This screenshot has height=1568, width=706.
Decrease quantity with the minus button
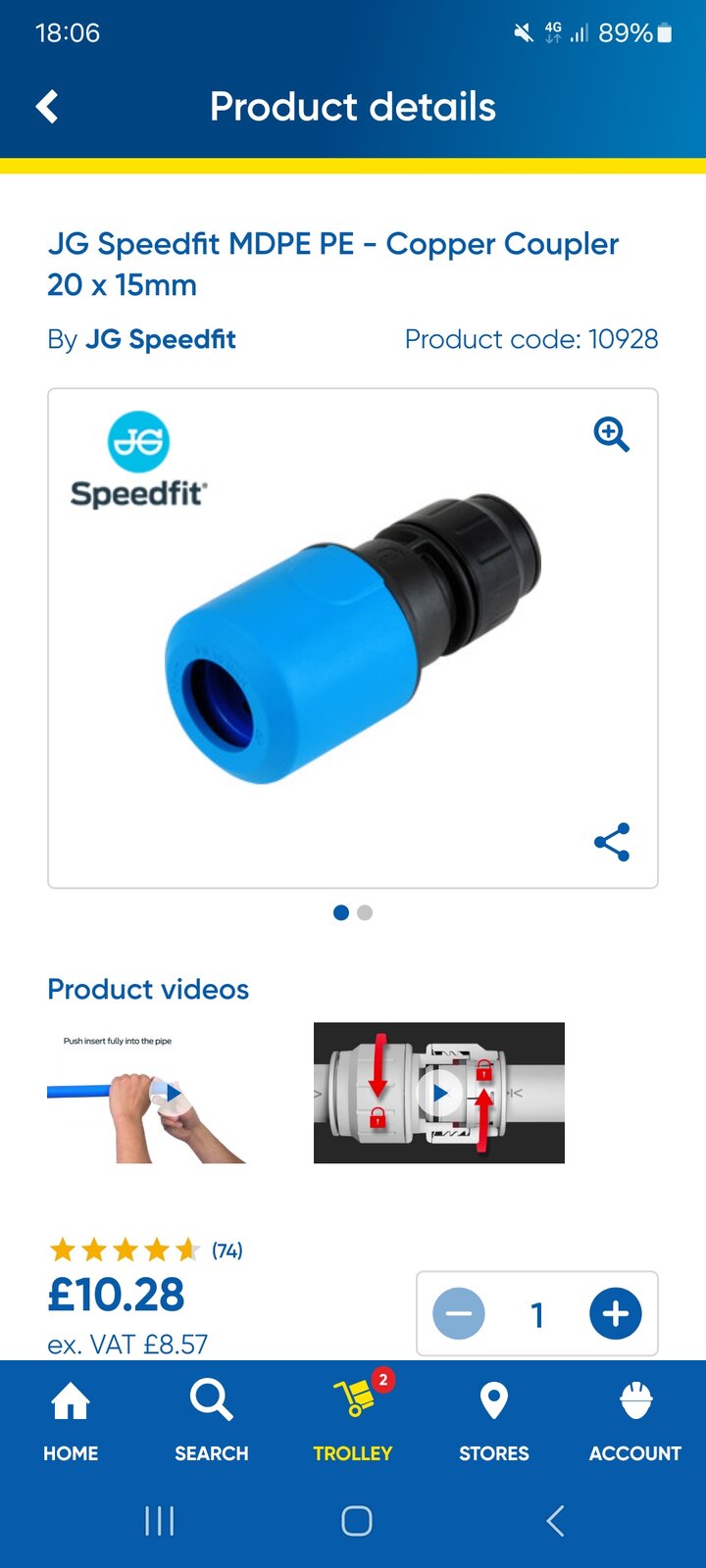point(459,1313)
